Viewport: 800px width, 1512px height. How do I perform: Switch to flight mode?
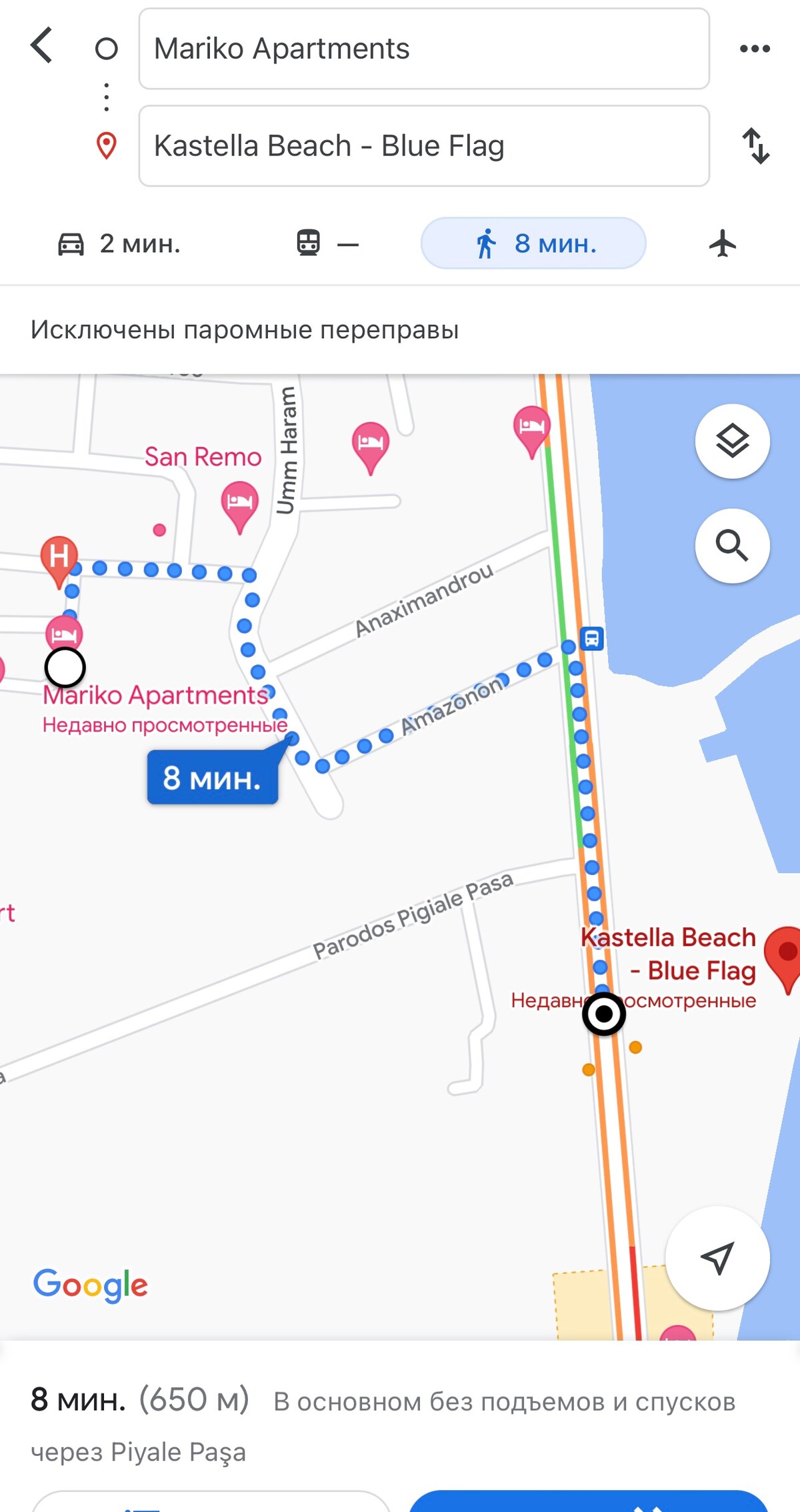723,244
